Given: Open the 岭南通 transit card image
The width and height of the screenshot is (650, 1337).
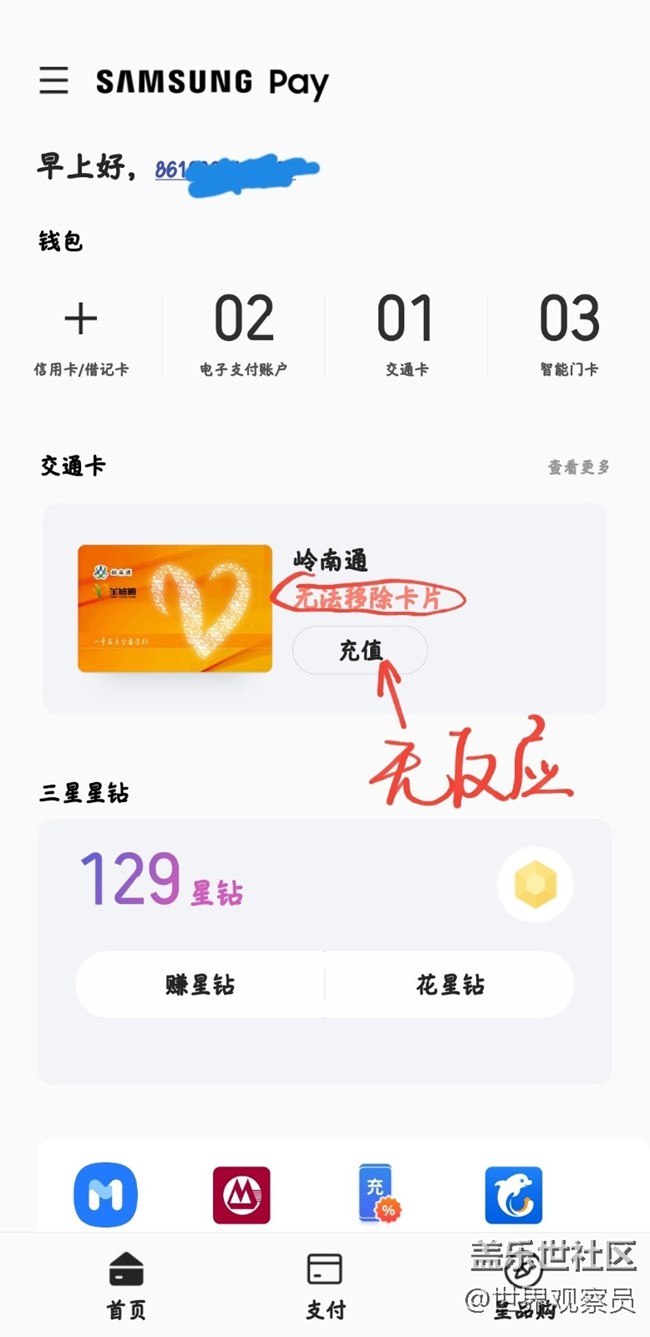Looking at the screenshot, I should click(x=175, y=608).
